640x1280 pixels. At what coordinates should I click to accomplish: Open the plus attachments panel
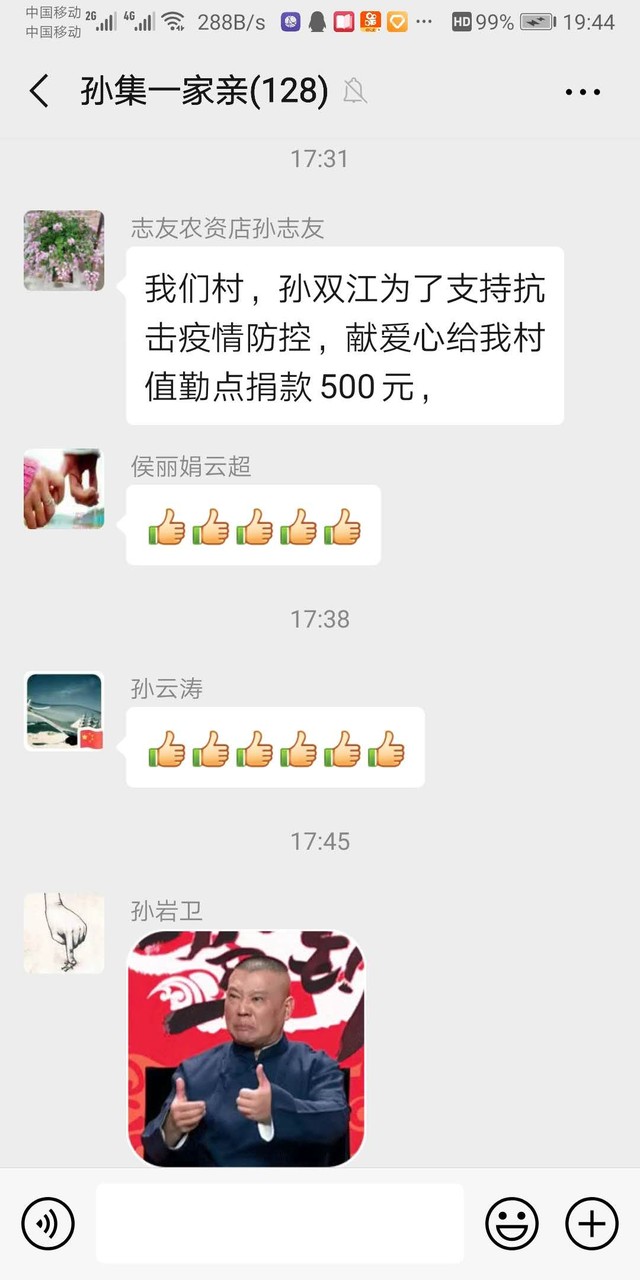(x=592, y=1223)
